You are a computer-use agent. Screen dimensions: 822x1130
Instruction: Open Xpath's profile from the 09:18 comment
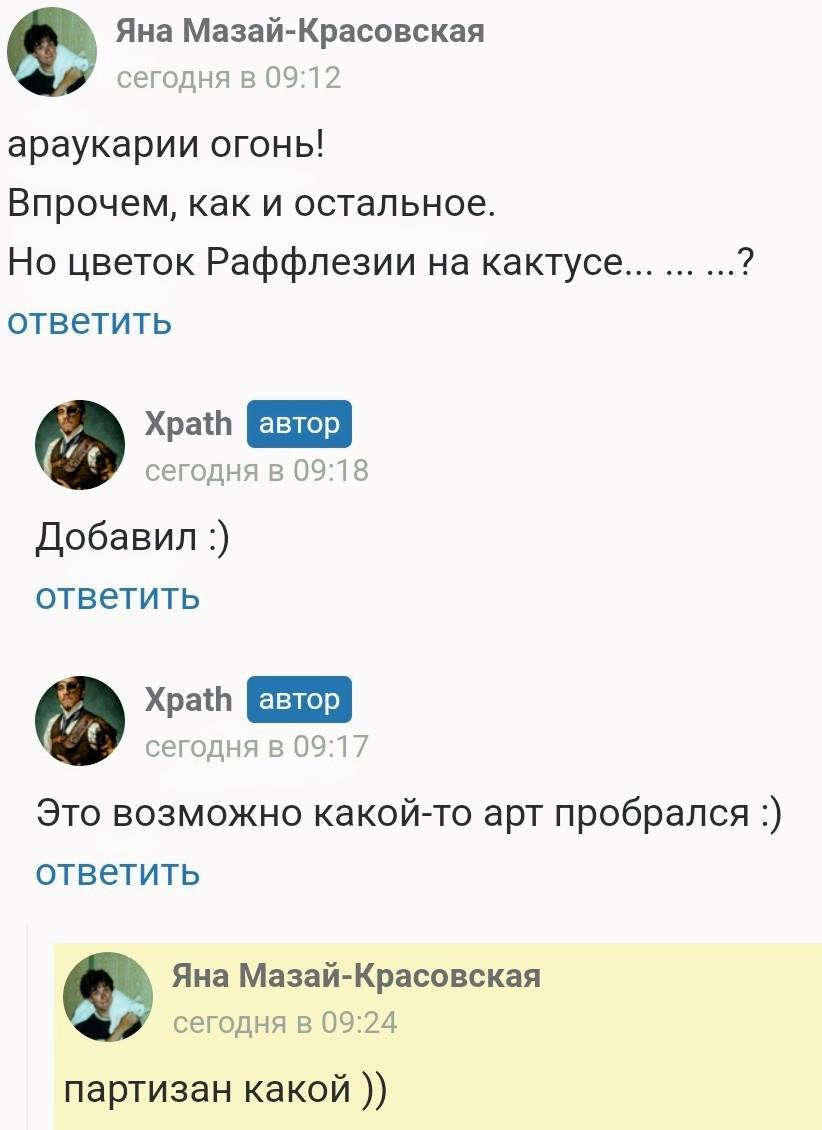click(x=188, y=424)
